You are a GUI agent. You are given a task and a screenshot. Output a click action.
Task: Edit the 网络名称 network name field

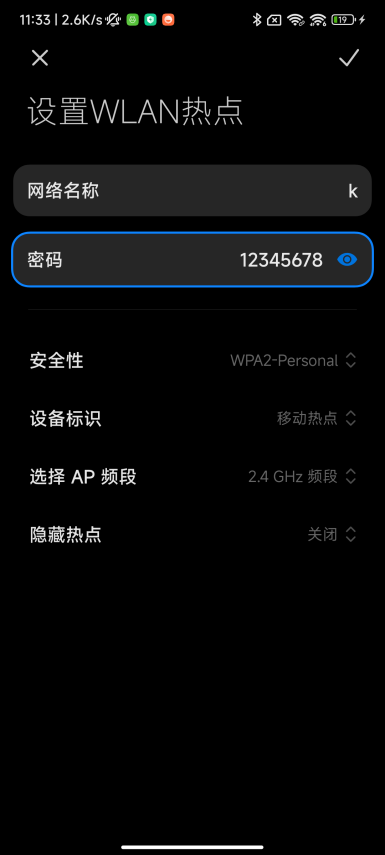tap(192, 191)
